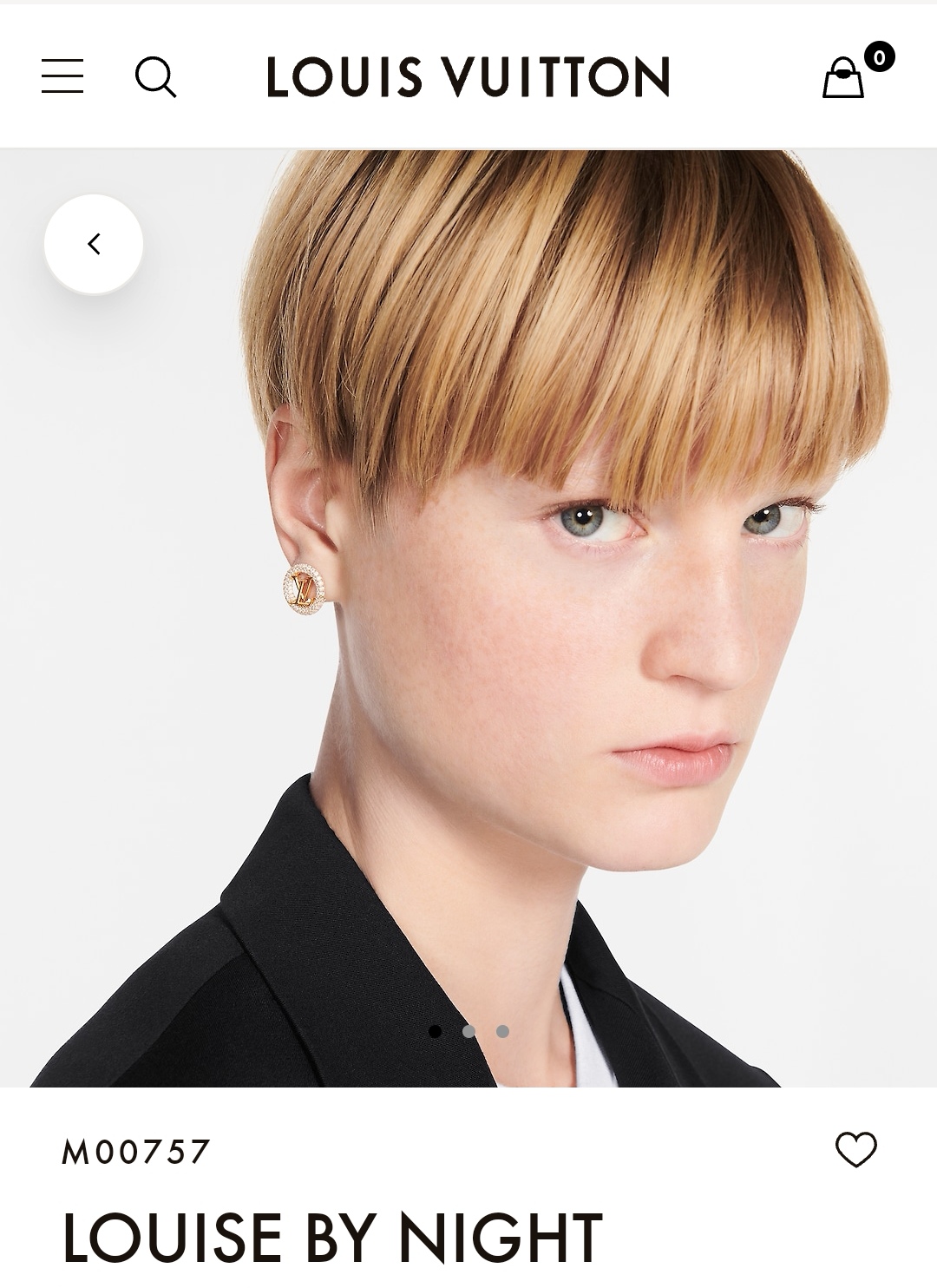Select the third image page dot
This screenshot has width=937, height=1288.
(502, 1031)
